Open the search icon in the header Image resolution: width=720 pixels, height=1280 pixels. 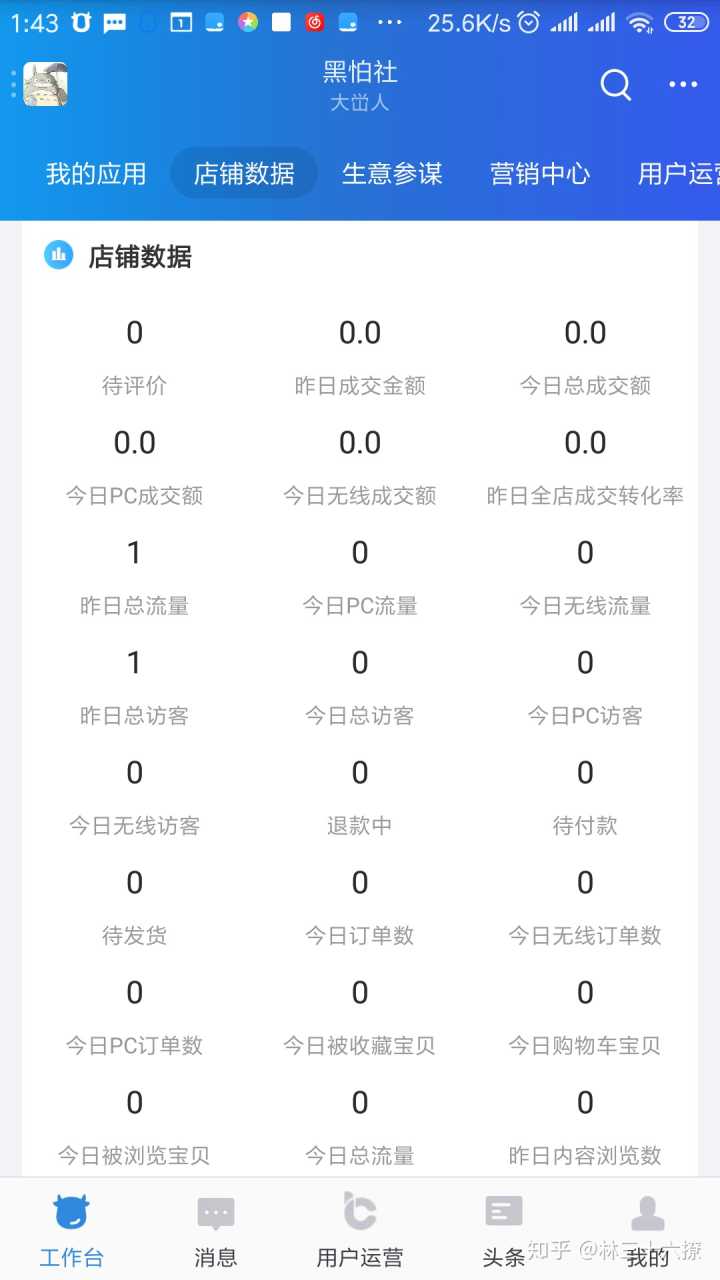(615, 86)
